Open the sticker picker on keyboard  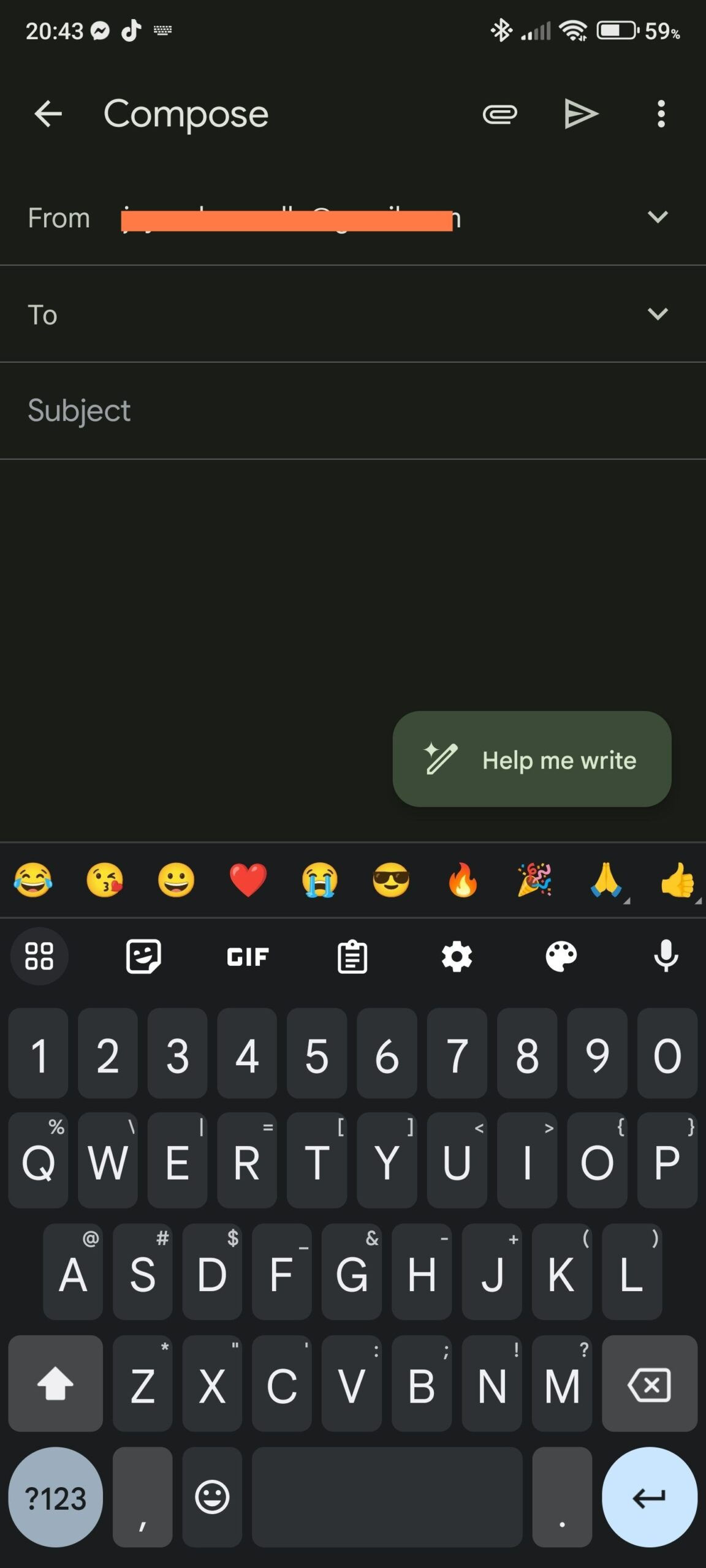pyautogui.click(x=143, y=957)
